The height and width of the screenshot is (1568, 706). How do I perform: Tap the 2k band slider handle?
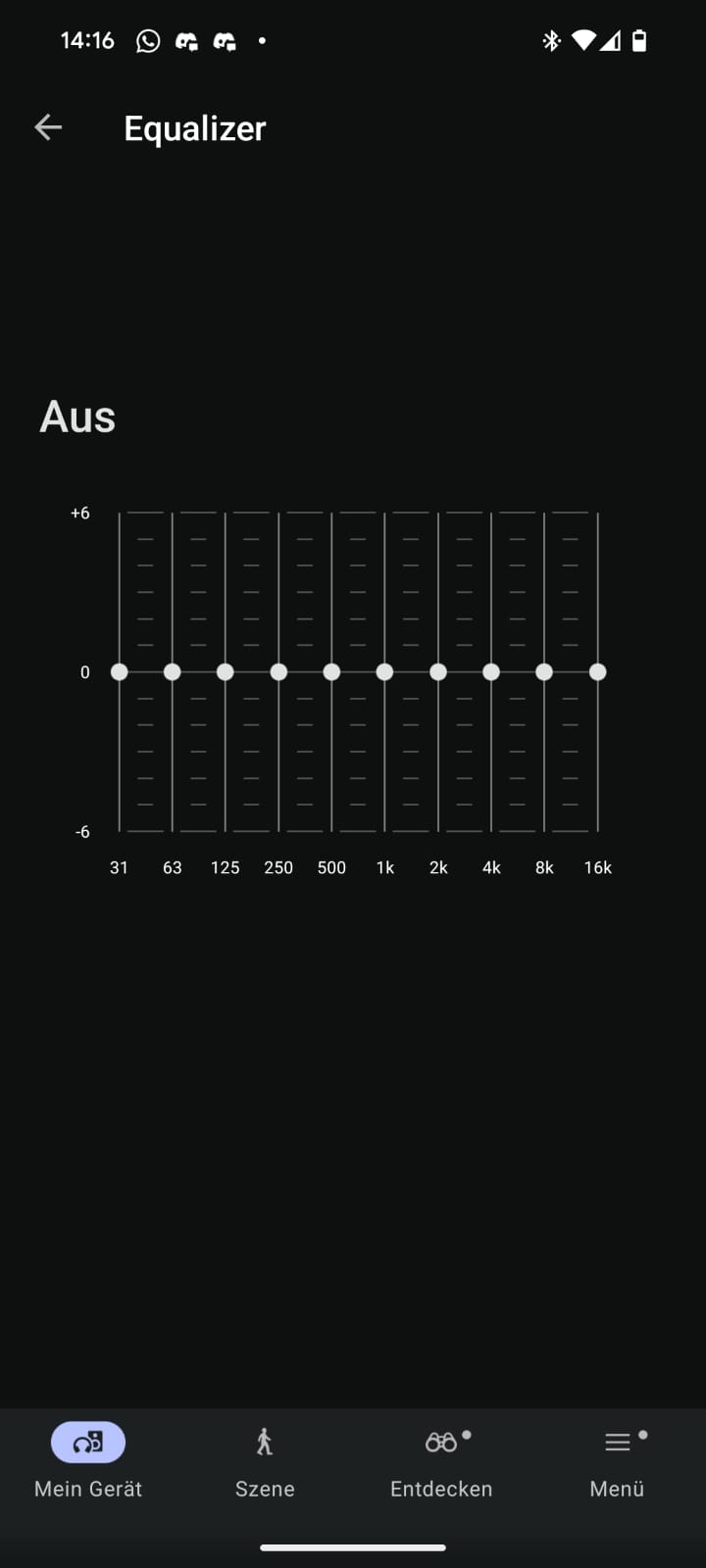pyautogui.click(x=438, y=672)
